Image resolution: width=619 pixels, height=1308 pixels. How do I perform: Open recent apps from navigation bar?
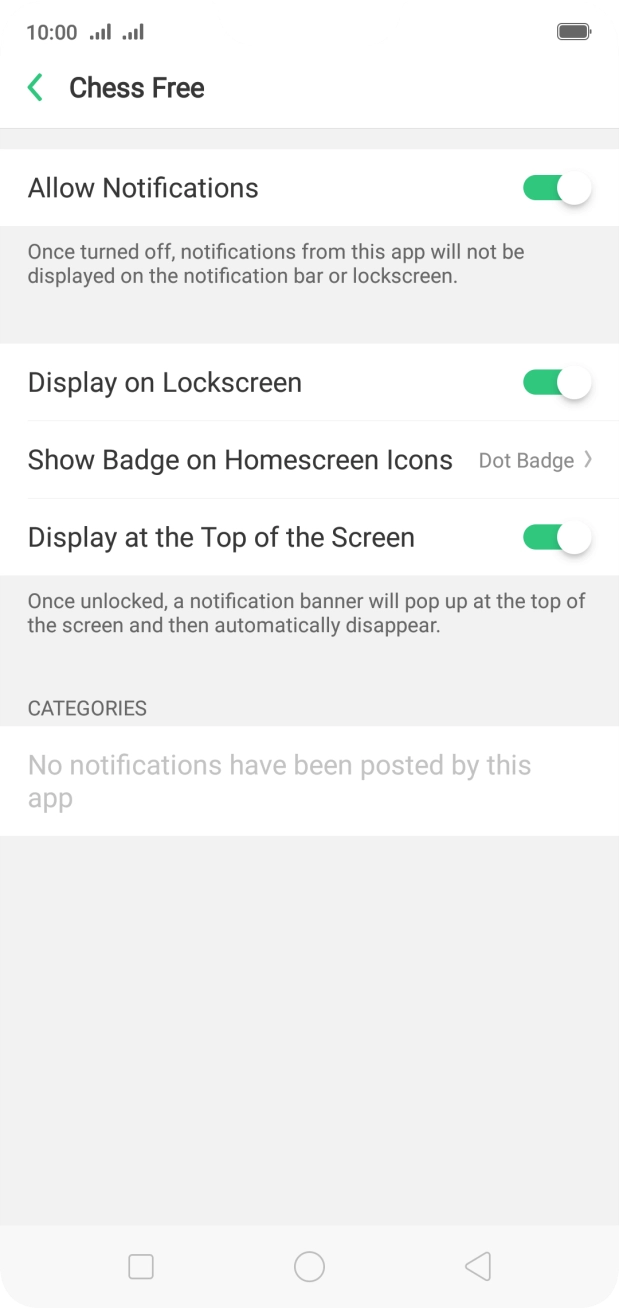141,1267
